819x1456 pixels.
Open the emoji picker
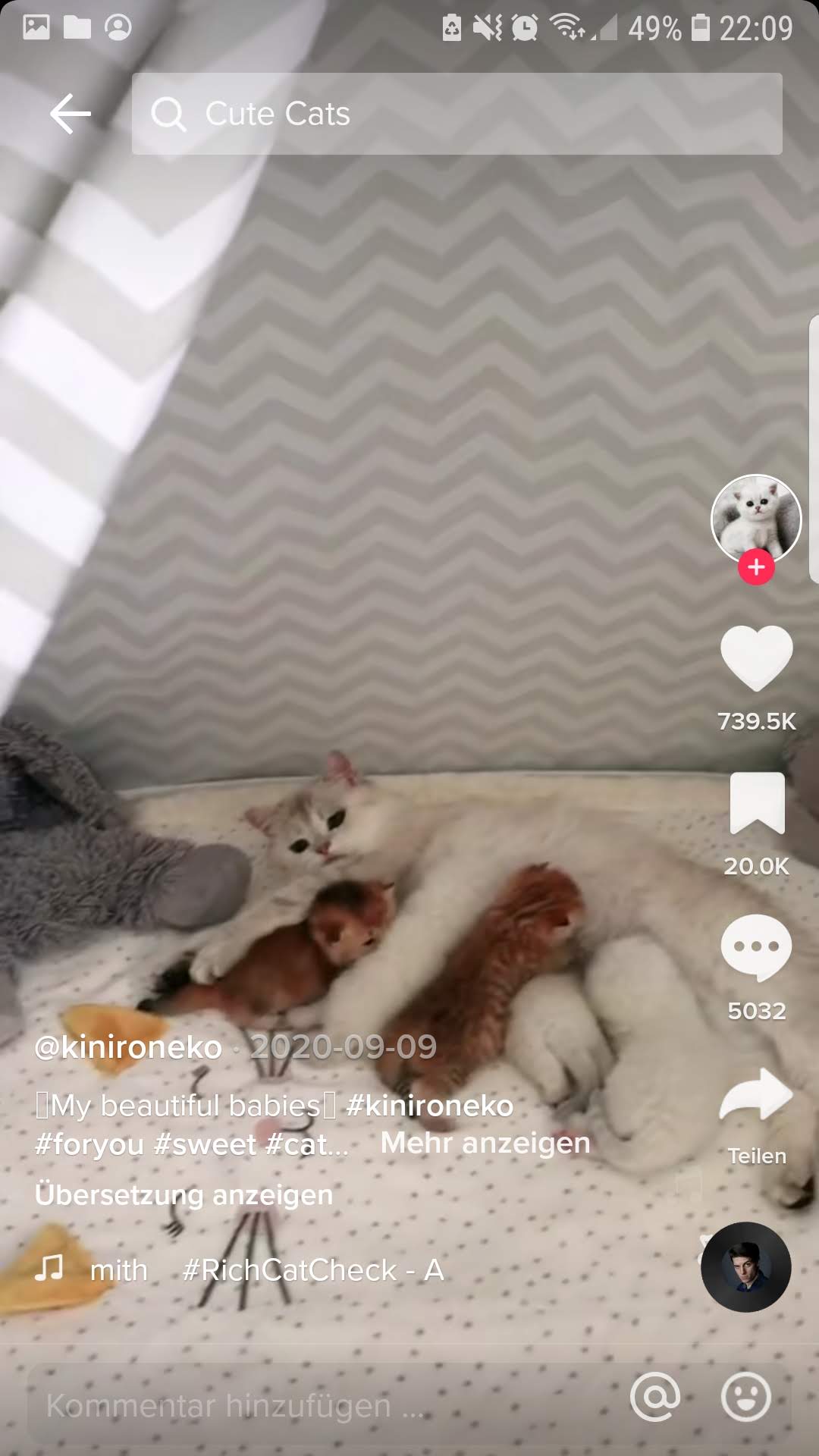click(x=746, y=1397)
